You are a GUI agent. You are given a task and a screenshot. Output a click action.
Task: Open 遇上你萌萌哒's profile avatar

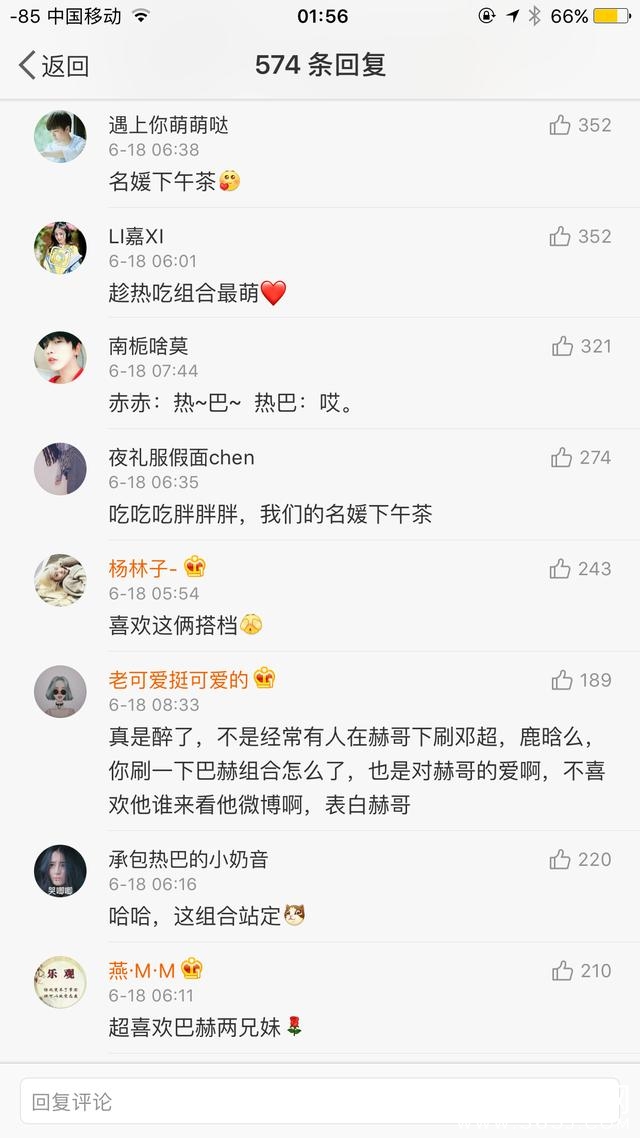pos(60,136)
